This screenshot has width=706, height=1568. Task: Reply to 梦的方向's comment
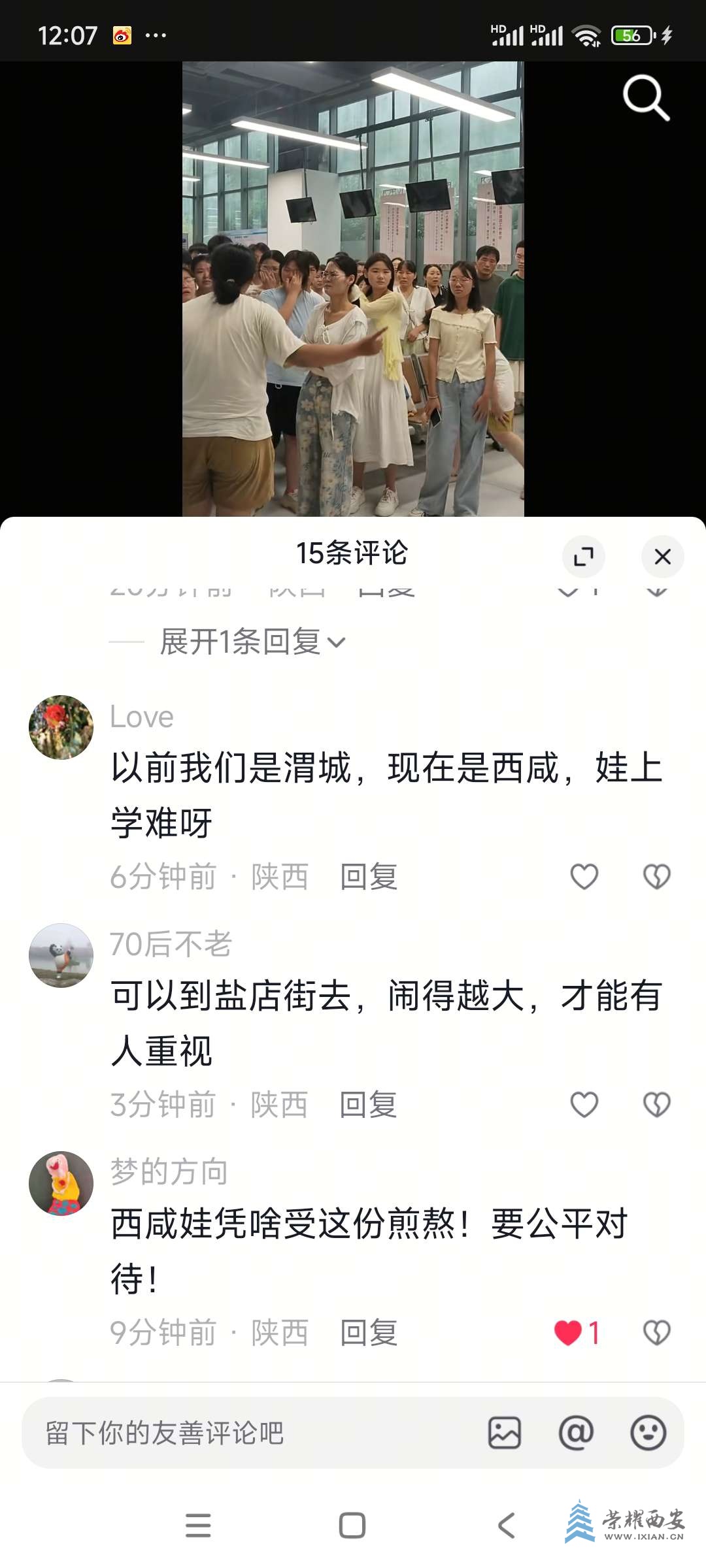(369, 1333)
